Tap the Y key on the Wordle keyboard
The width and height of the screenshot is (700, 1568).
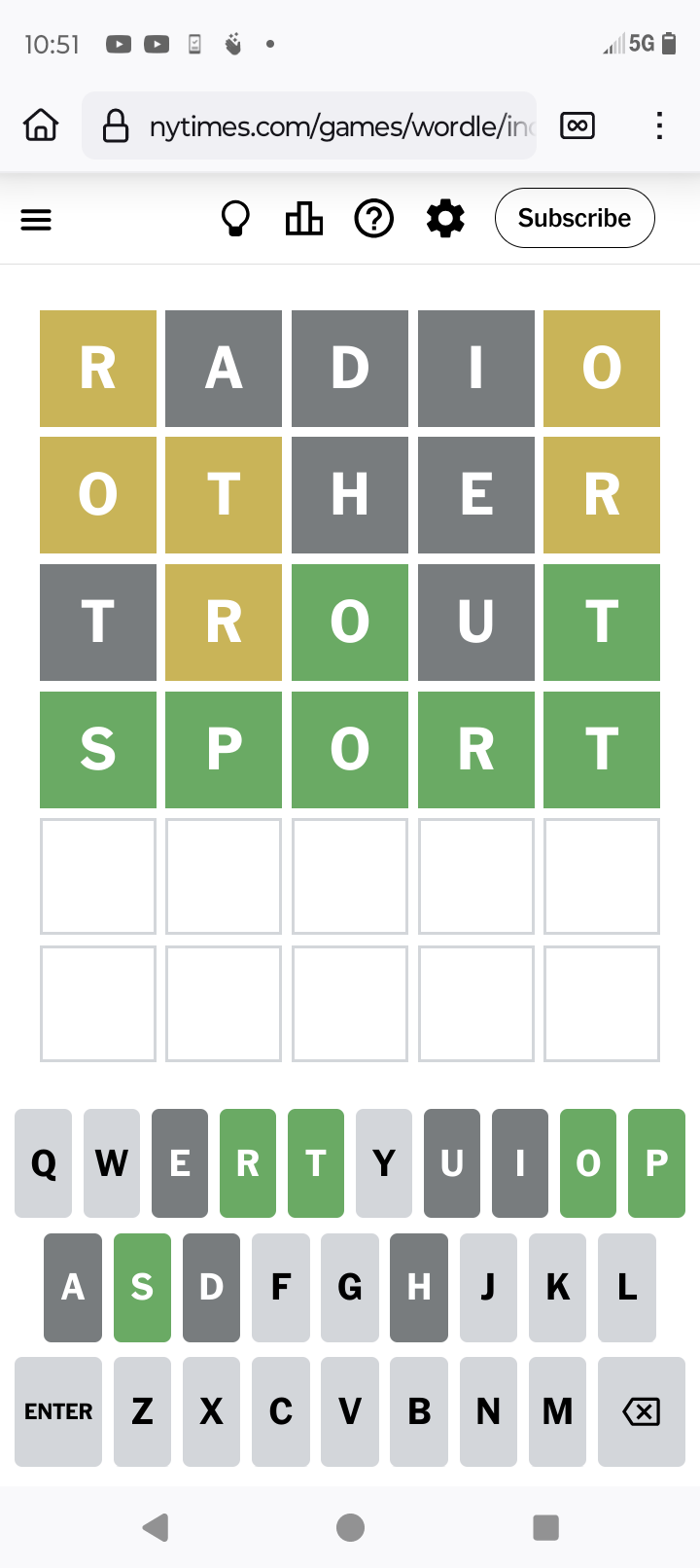pos(384,1163)
